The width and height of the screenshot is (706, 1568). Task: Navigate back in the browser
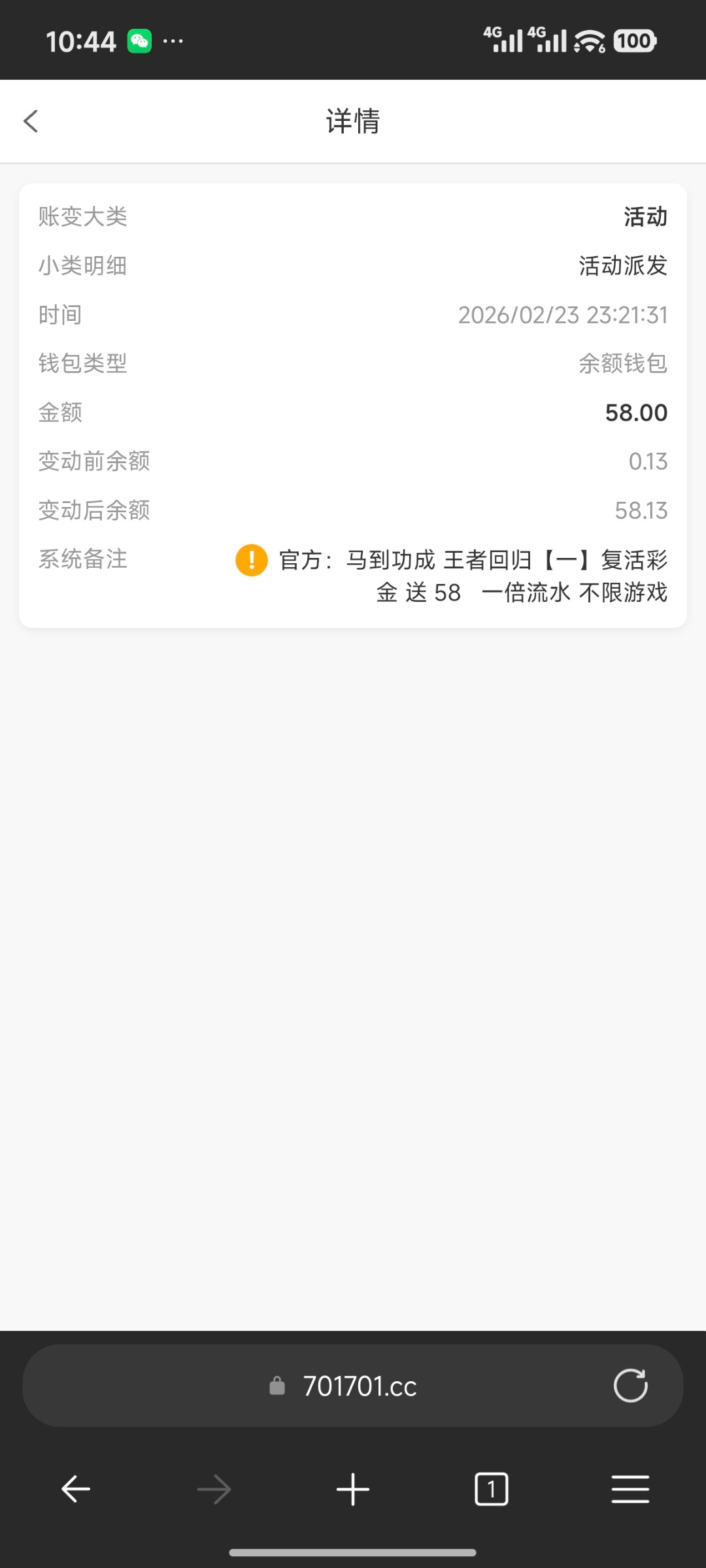coord(76,1490)
